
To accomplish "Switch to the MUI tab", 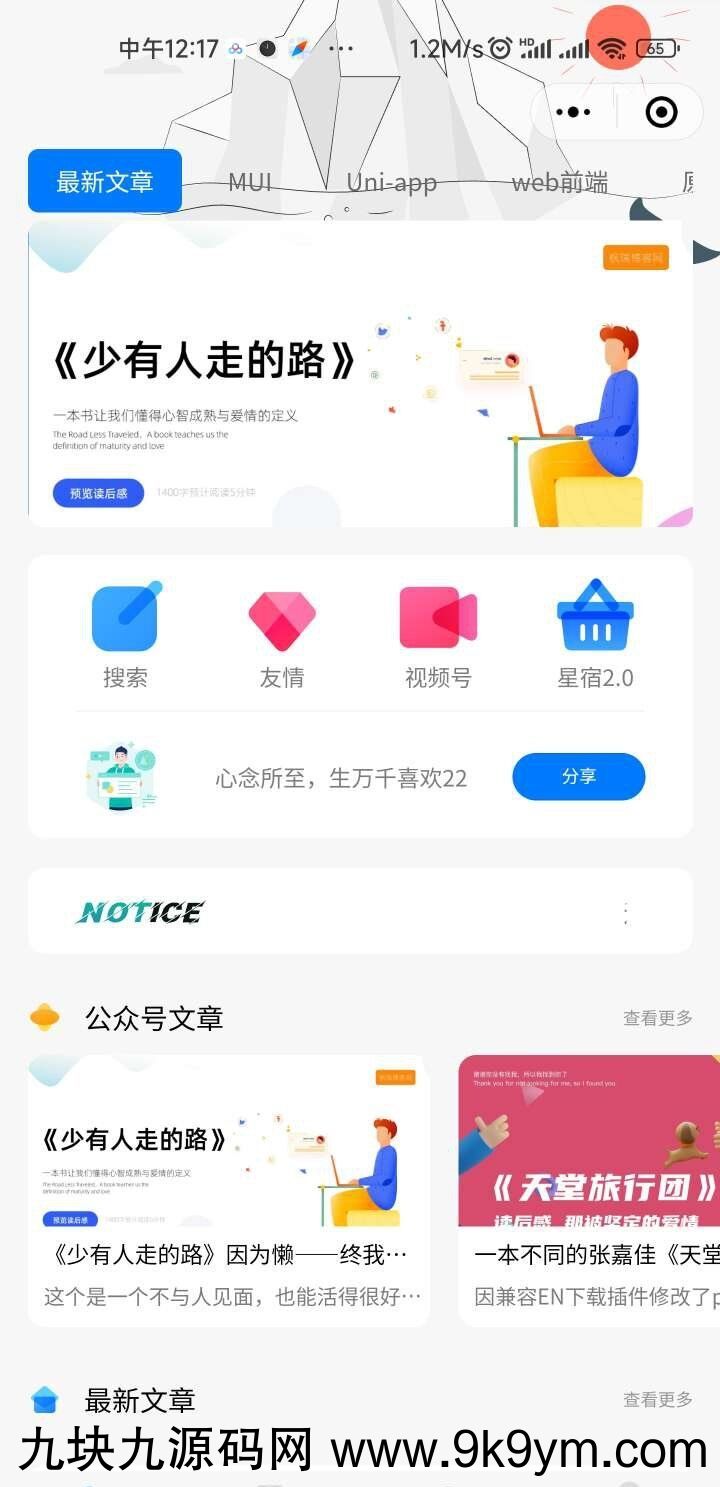I will pos(250,182).
